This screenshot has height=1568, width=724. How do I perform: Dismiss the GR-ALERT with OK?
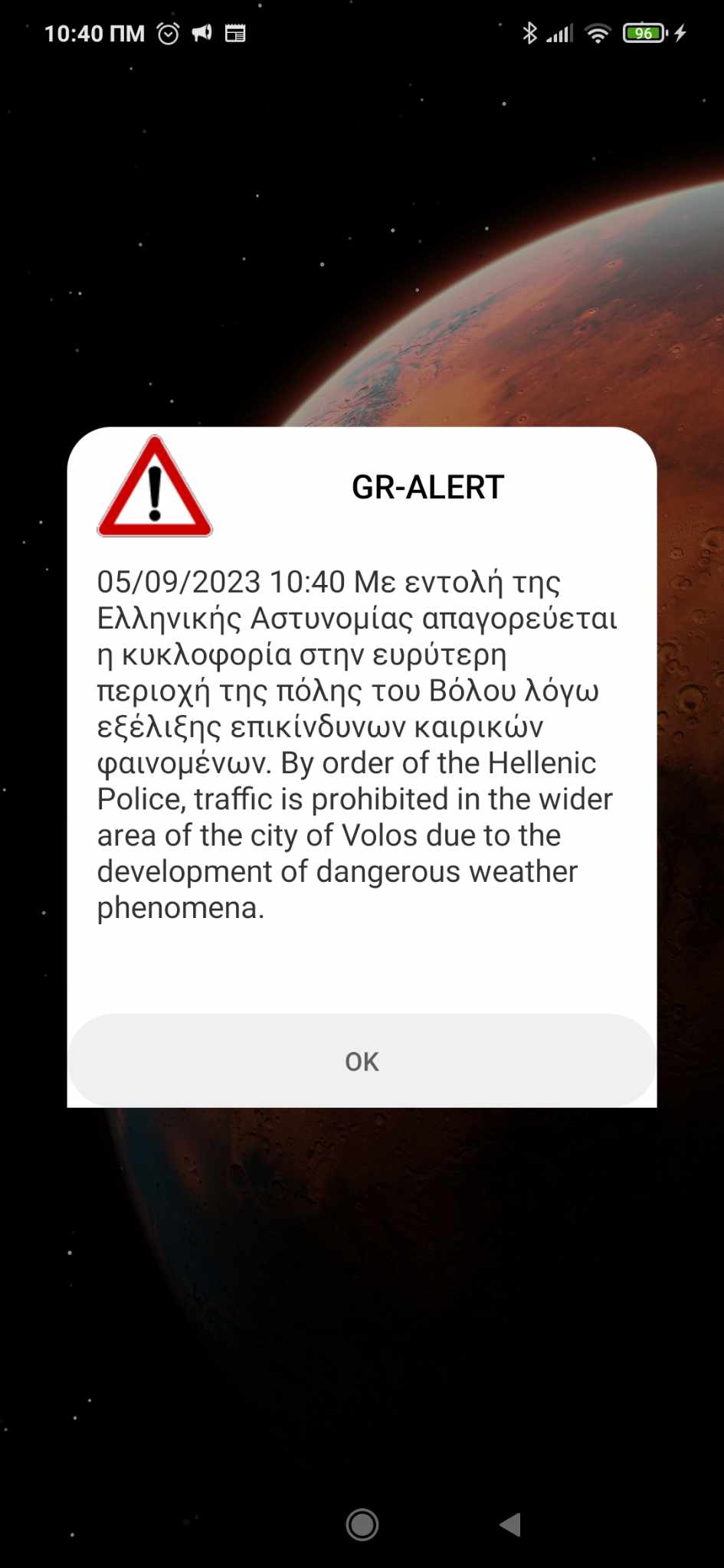(362, 1061)
